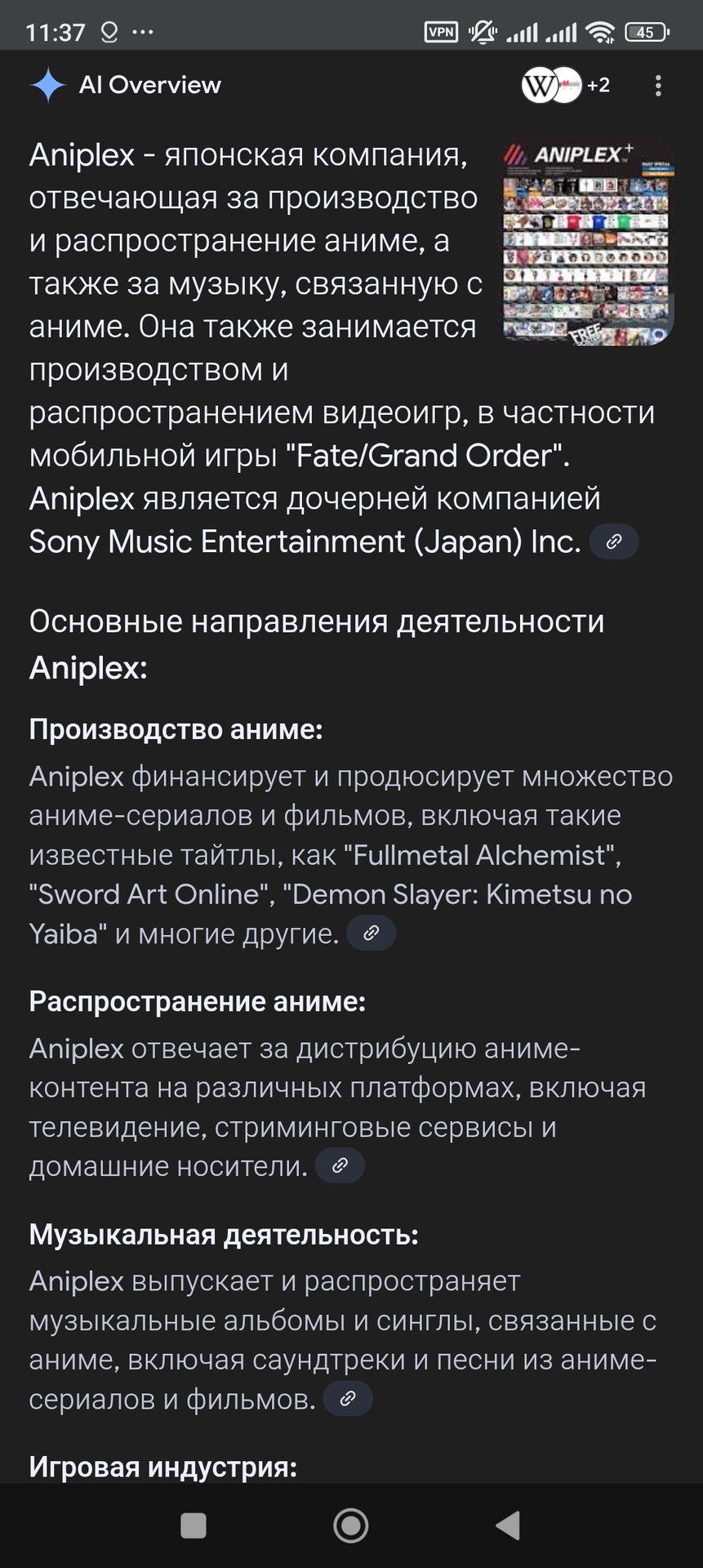Go to the home screen
Image resolution: width=703 pixels, height=1568 pixels.
[x=351, y=1525]
